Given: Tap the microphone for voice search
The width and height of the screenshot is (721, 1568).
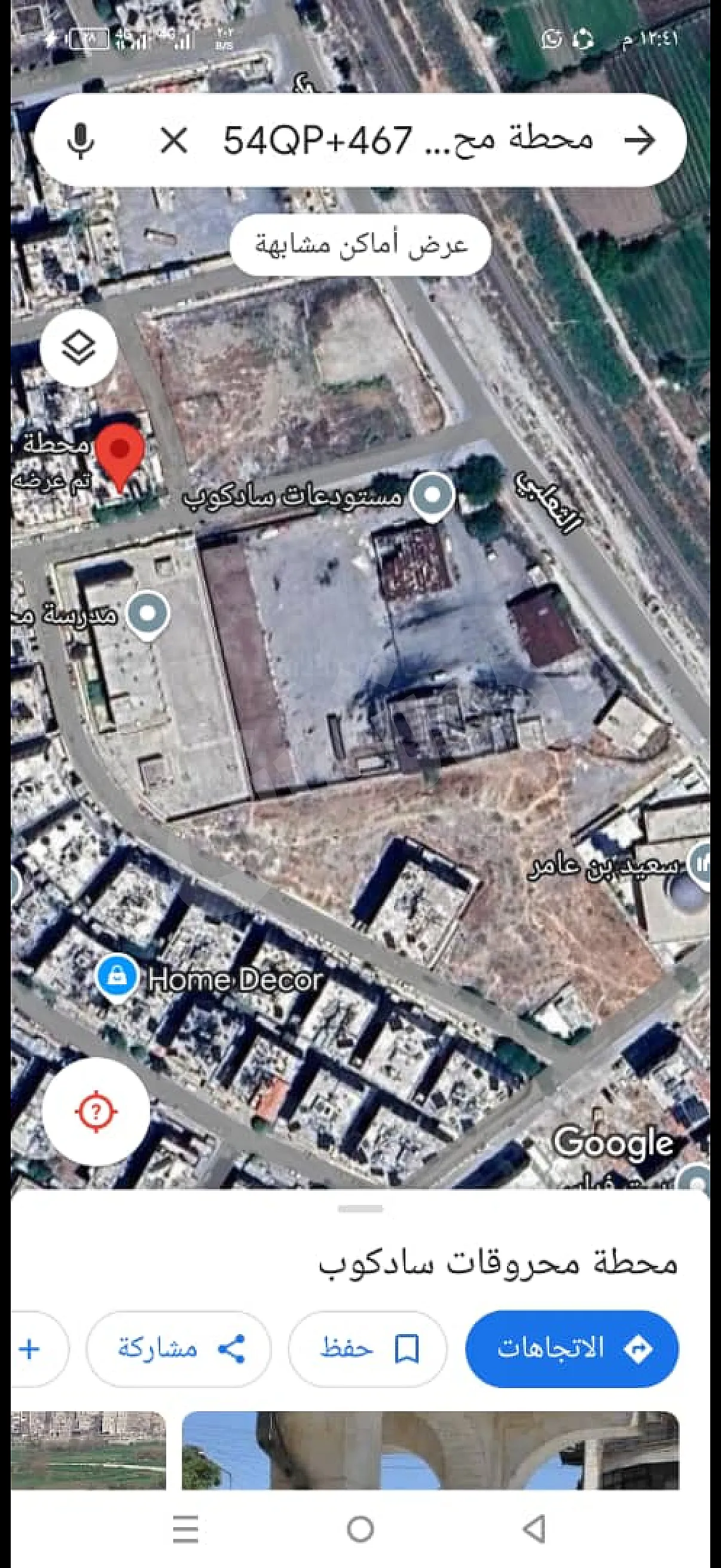Looking at the screenshot, I should [x=80, y=141].
